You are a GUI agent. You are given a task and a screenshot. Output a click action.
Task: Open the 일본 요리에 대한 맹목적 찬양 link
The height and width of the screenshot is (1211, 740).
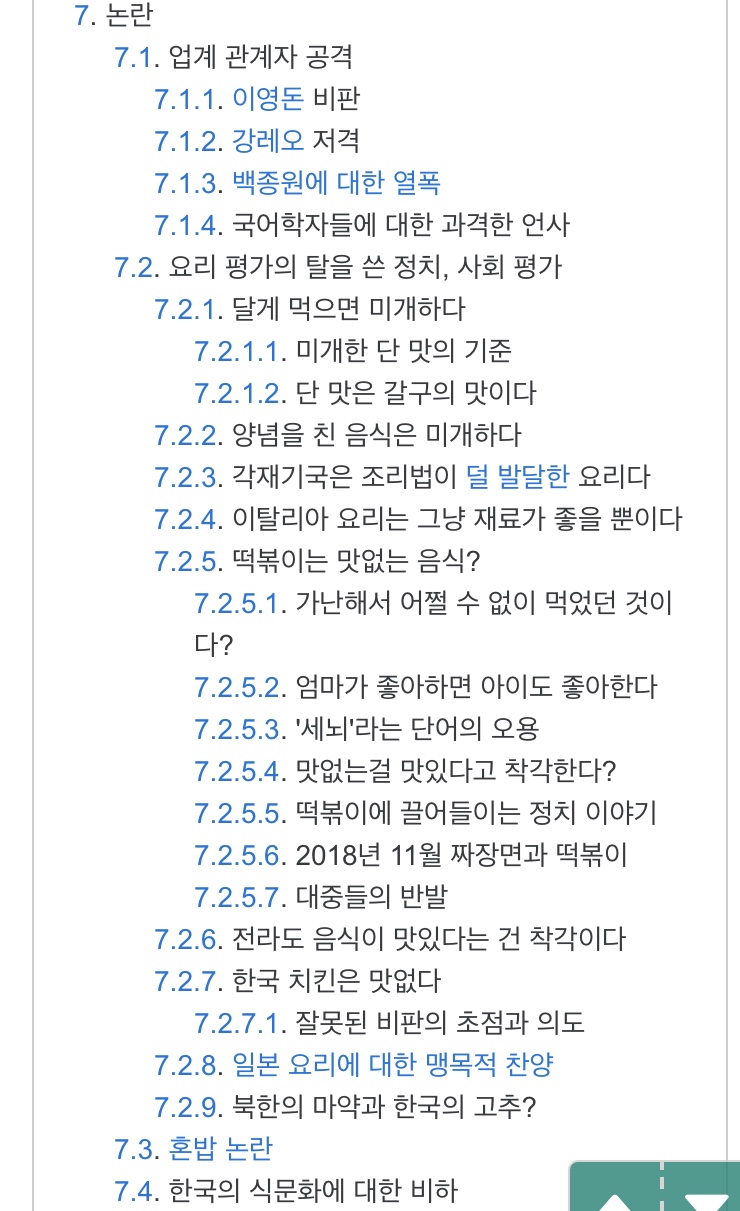click(392, 1064)
